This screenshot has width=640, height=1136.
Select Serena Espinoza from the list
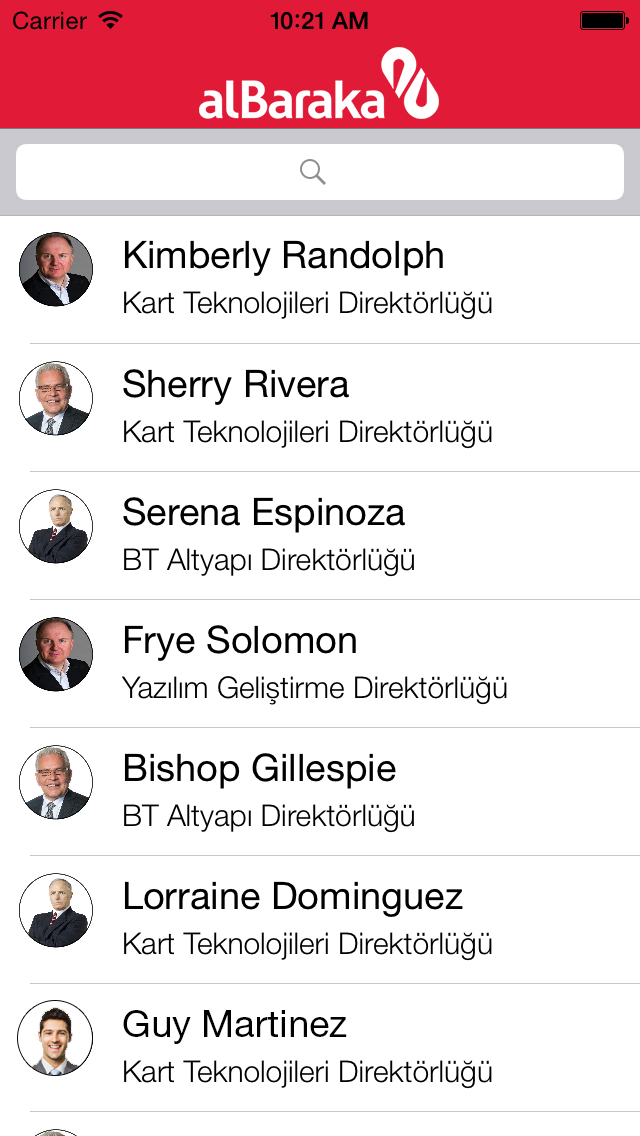point(320,535)
